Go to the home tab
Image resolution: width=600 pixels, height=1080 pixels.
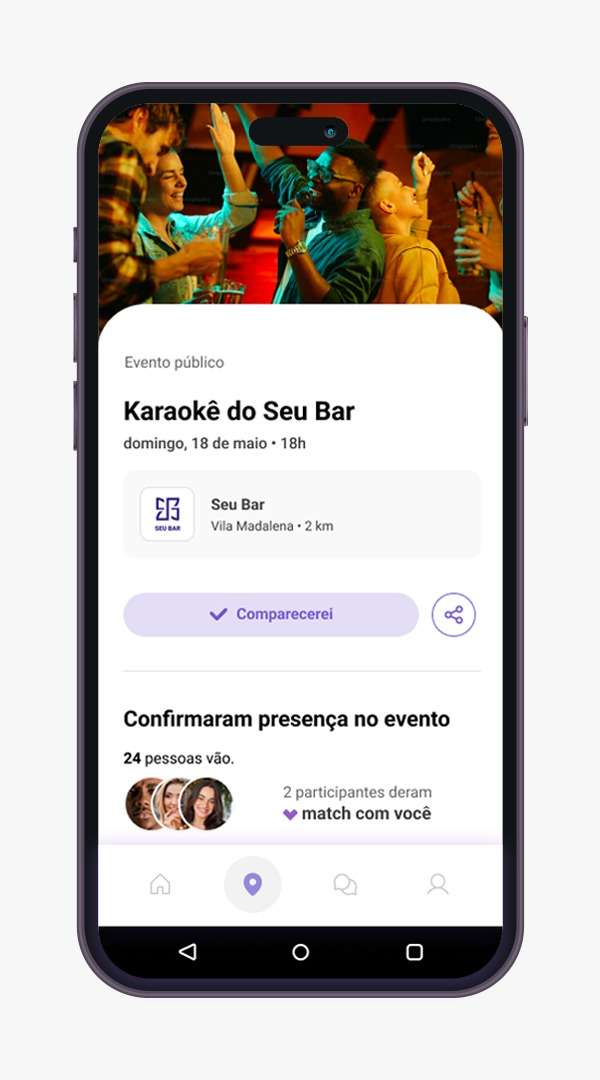pyautogui.click(x=160, y=884)
